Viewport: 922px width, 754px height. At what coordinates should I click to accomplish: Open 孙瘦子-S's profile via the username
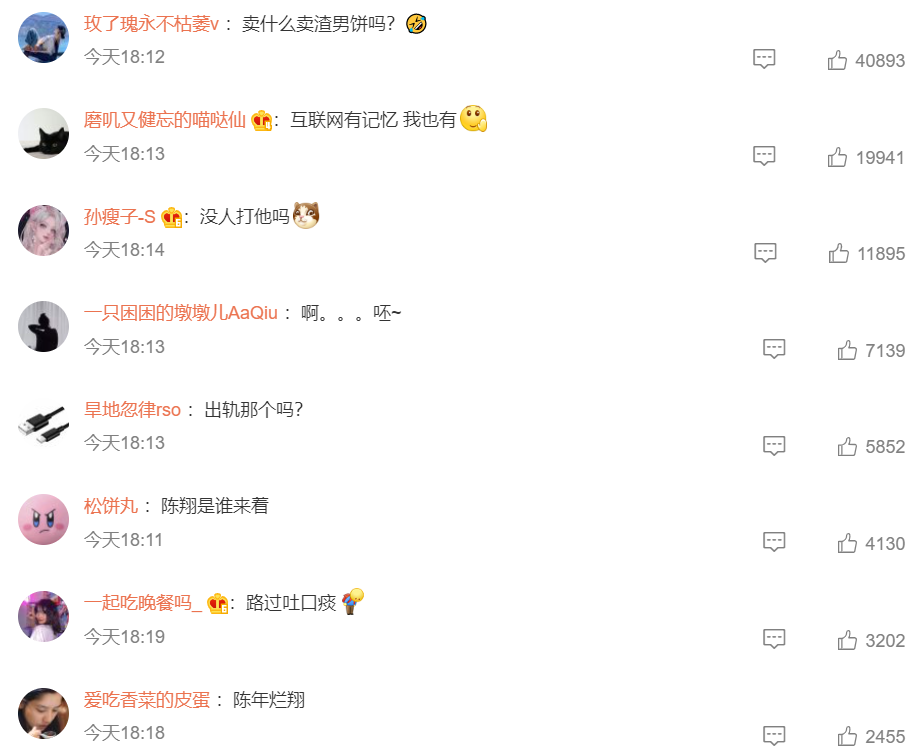(x=120, y=217)
